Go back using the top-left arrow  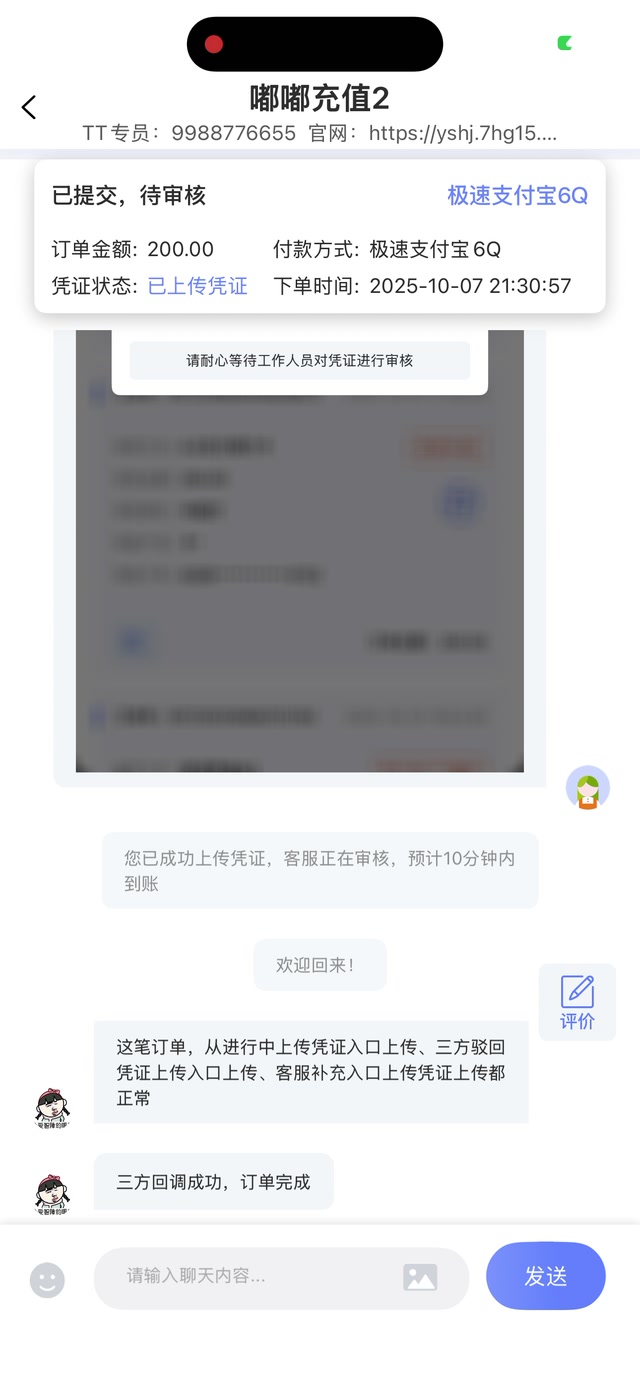[29, 108]
